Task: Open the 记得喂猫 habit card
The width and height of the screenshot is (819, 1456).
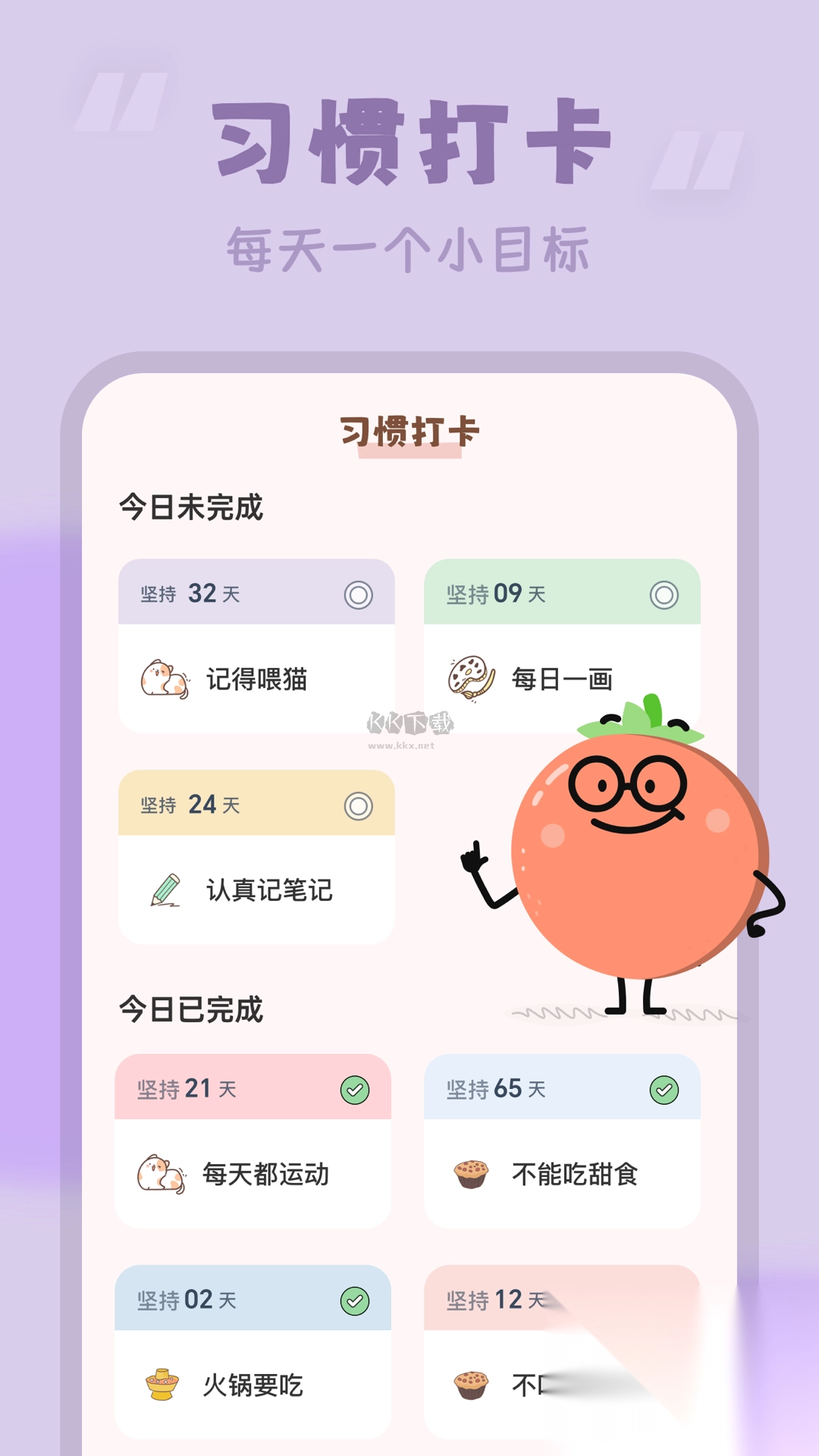Action: click(x=256, y=645)
